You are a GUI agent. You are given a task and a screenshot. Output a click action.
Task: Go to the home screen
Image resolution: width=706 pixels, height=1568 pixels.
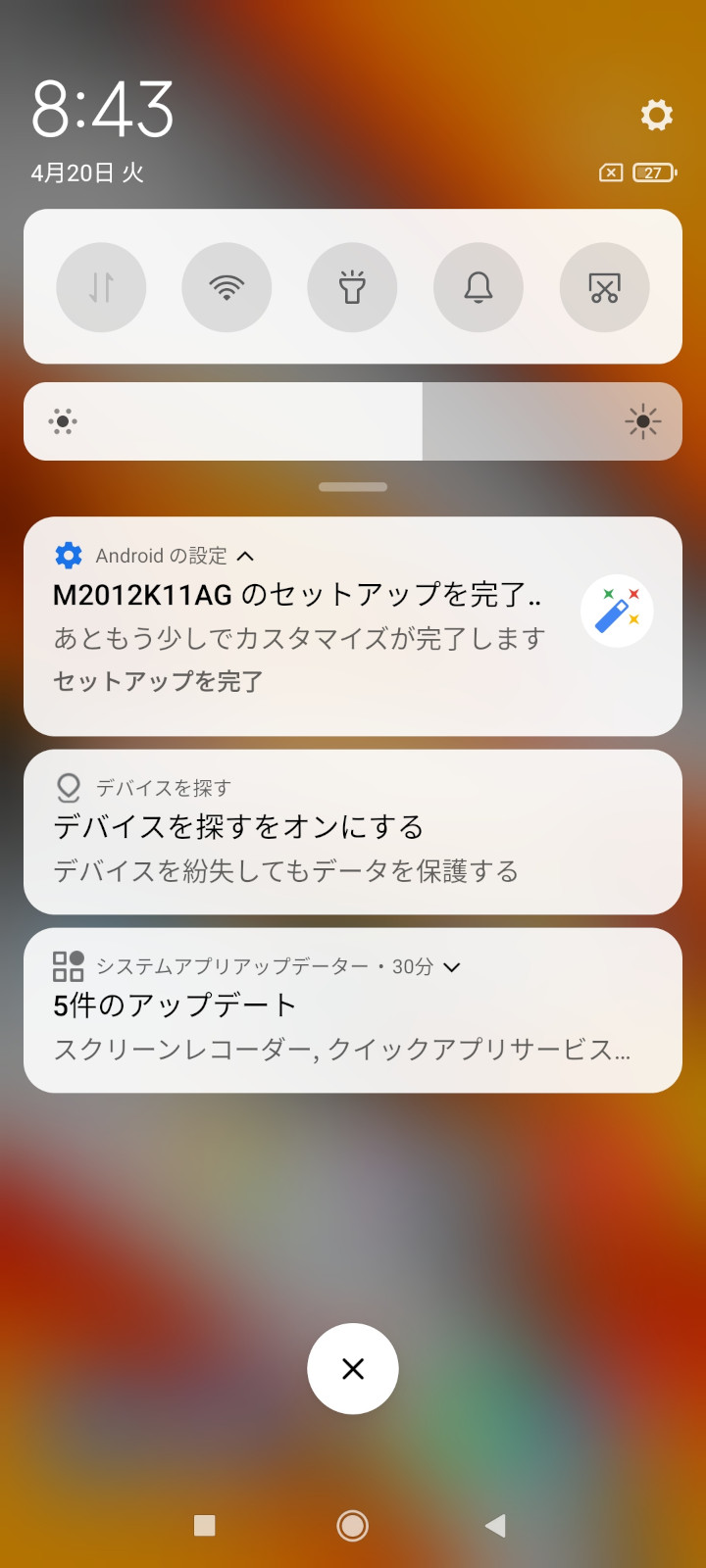click(x=352, y=1525)
